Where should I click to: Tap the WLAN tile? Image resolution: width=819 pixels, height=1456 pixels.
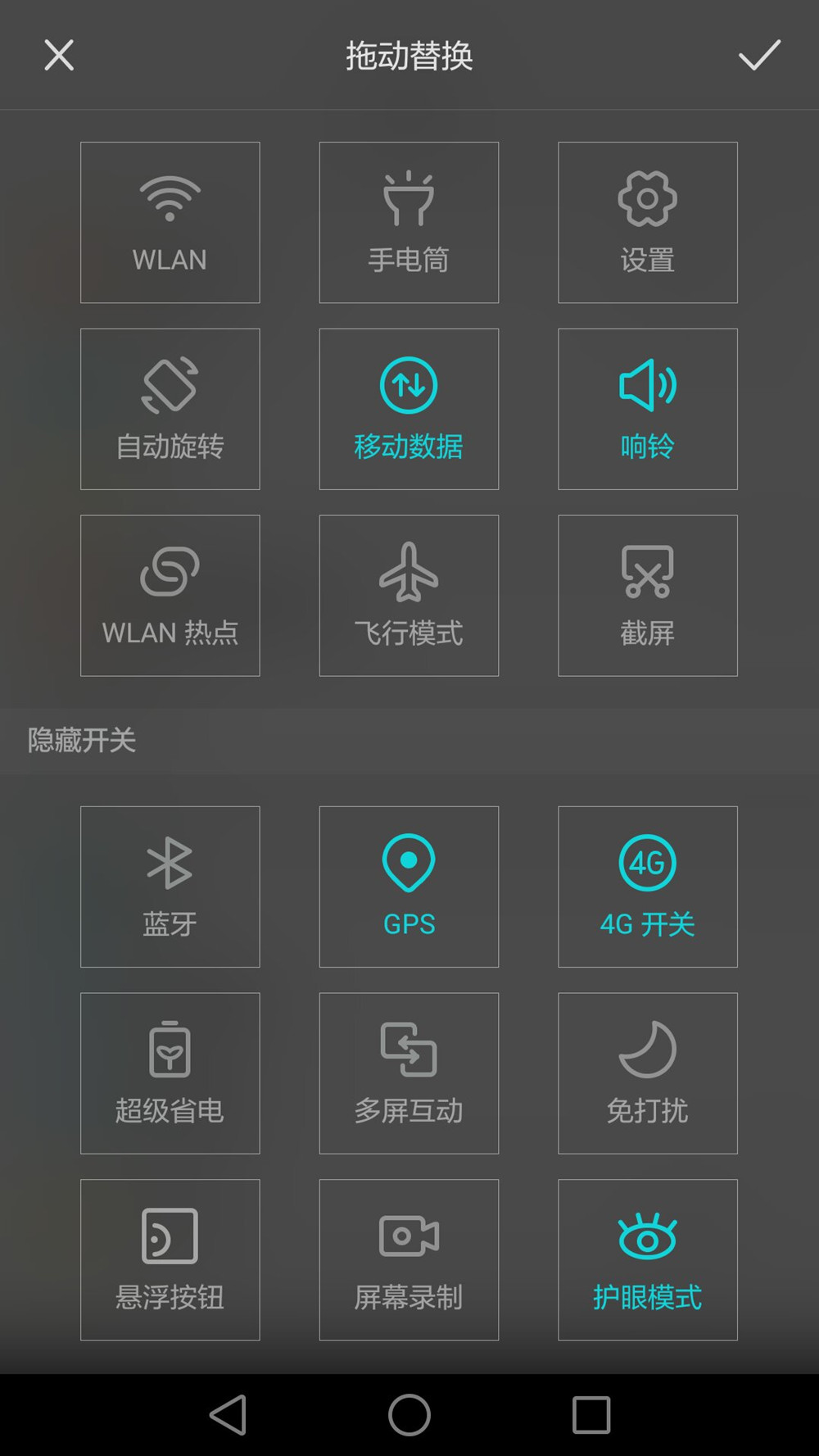pyautogui.click(x=170, y=223)
